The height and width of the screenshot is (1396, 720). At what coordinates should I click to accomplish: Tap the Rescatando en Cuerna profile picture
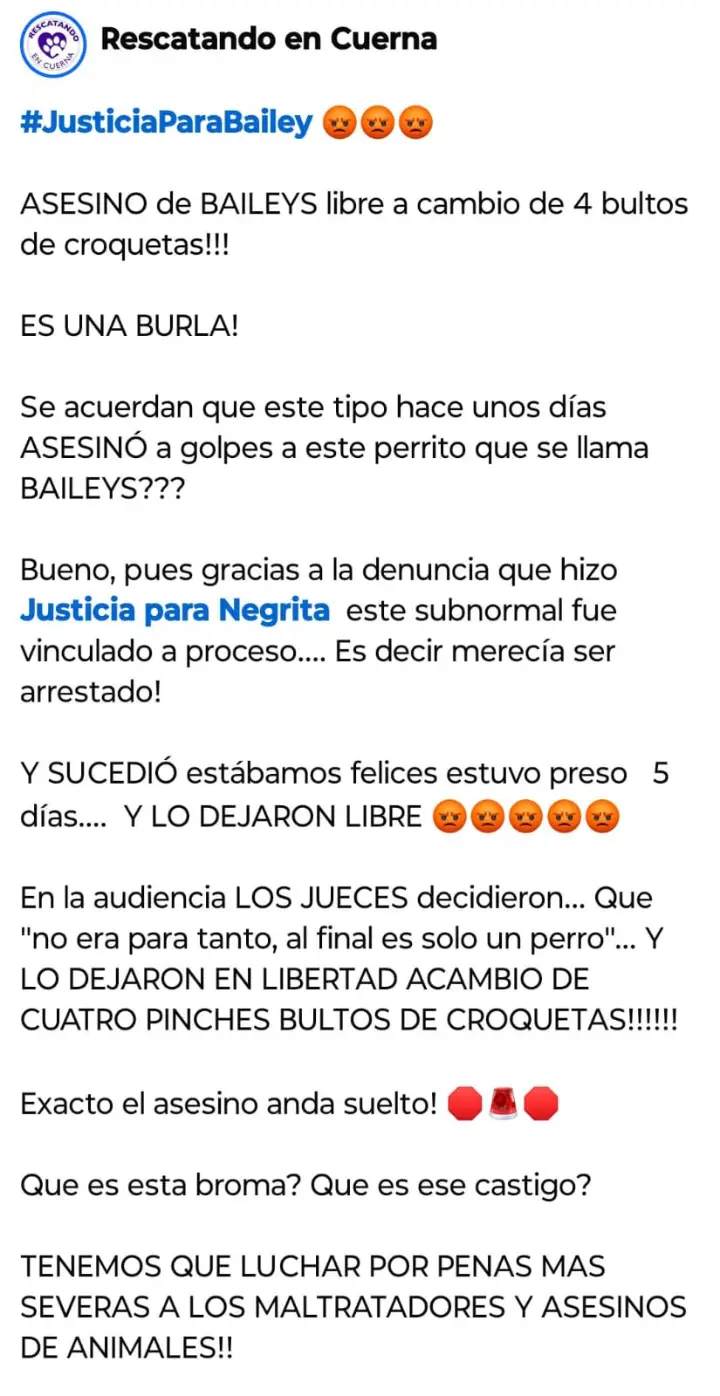54,44
